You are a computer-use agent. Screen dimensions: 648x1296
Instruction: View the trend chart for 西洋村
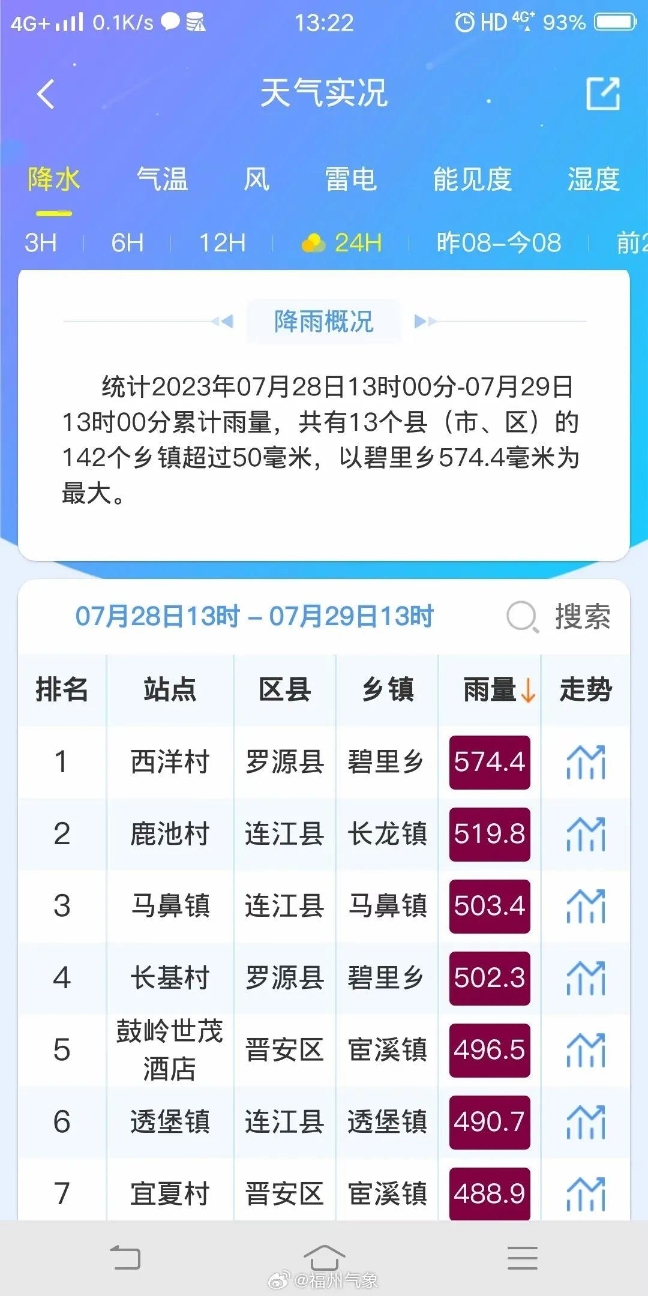tap(586, 762)
